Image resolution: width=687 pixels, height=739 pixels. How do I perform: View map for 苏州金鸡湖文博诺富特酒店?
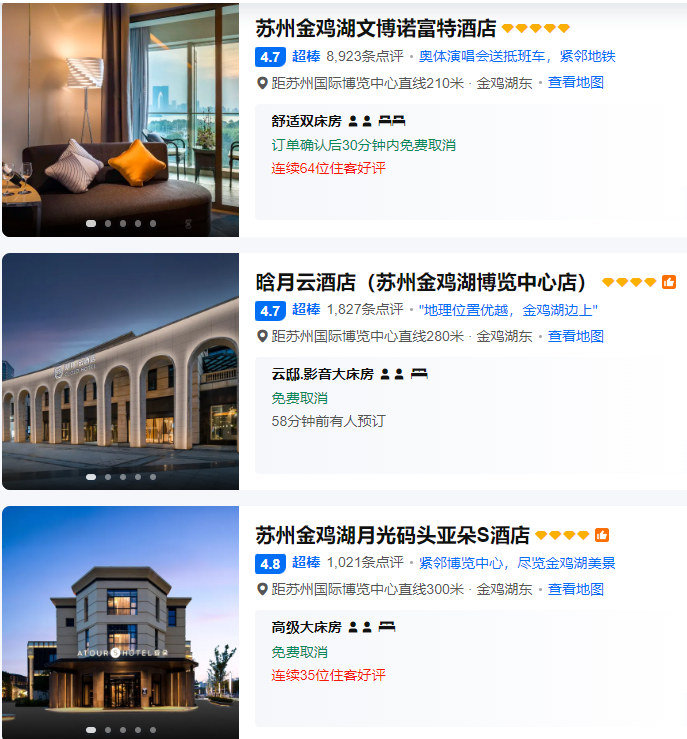tap(575, 83)
